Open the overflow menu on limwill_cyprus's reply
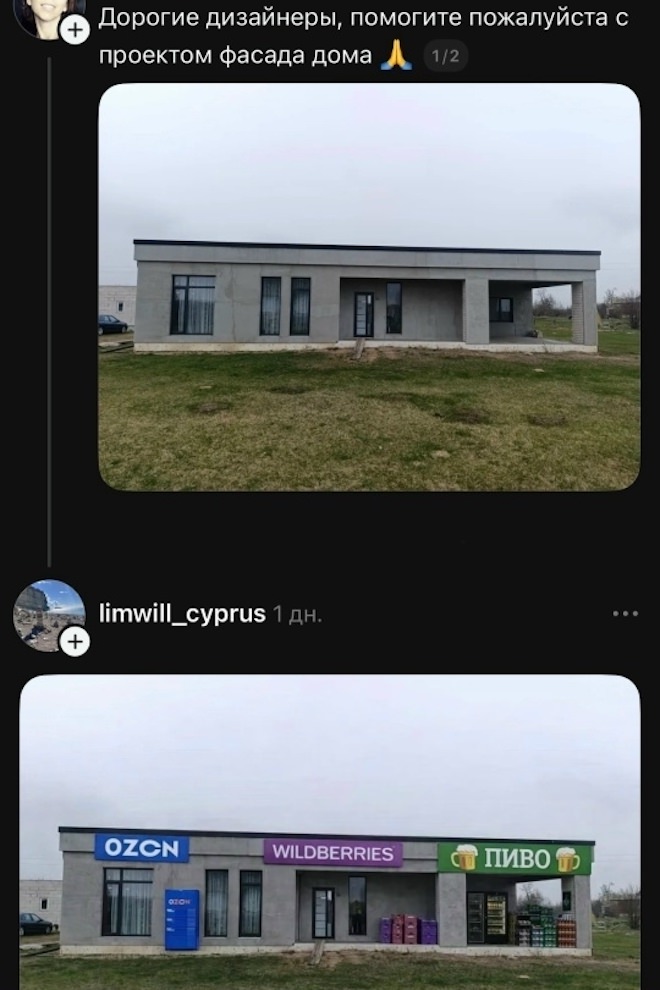 (x=625, y=613)
